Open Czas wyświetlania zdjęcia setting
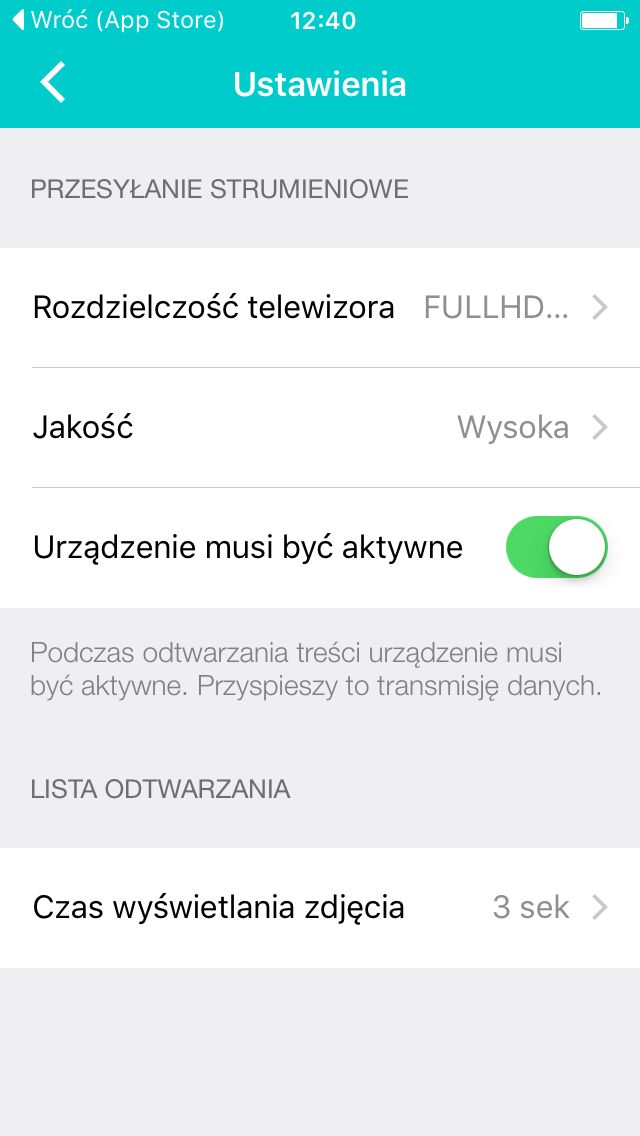Screen dimensions: 640x1136 [x=320, y=908]
